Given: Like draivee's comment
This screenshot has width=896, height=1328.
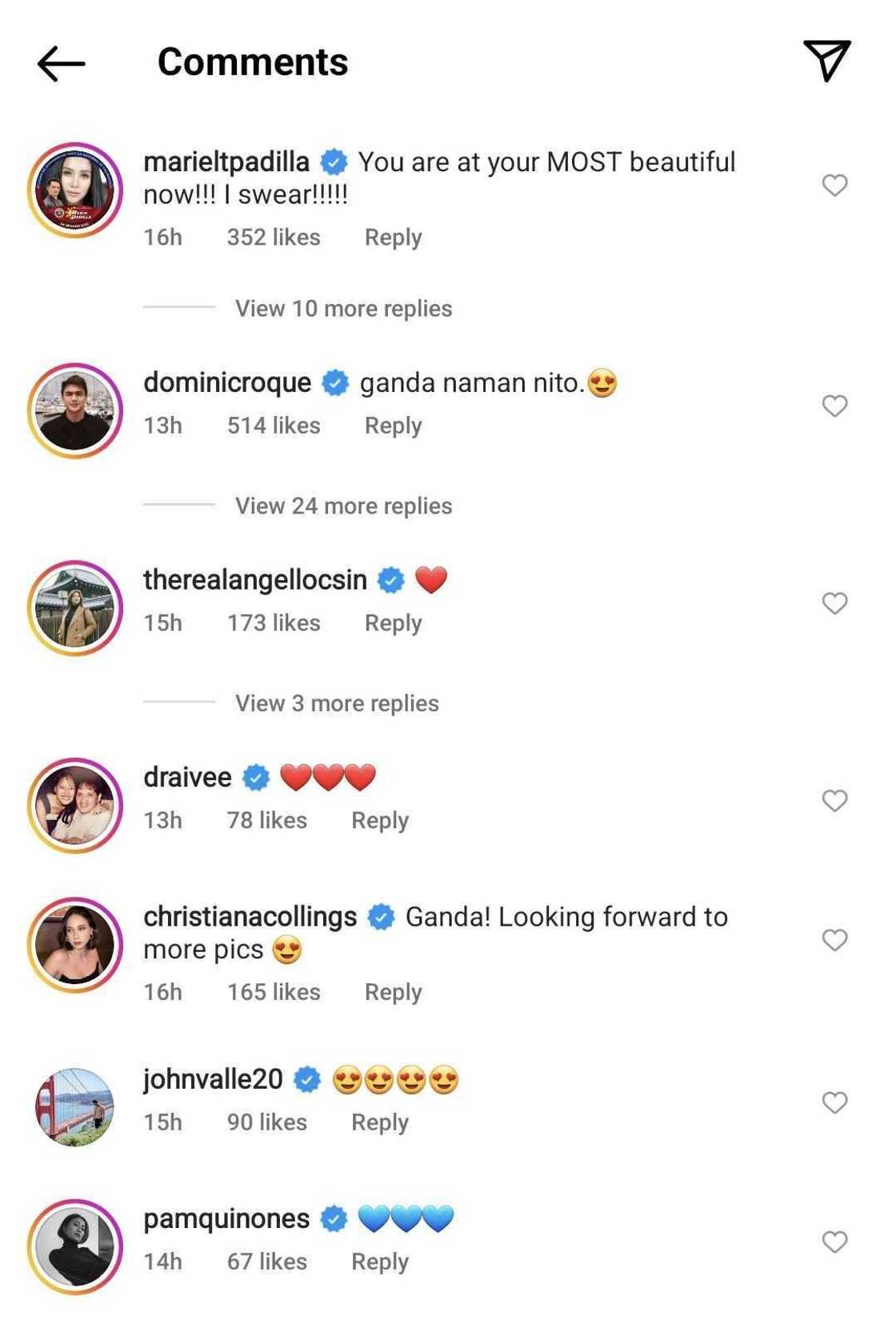Looking at the screenshot, I should 834,801.
